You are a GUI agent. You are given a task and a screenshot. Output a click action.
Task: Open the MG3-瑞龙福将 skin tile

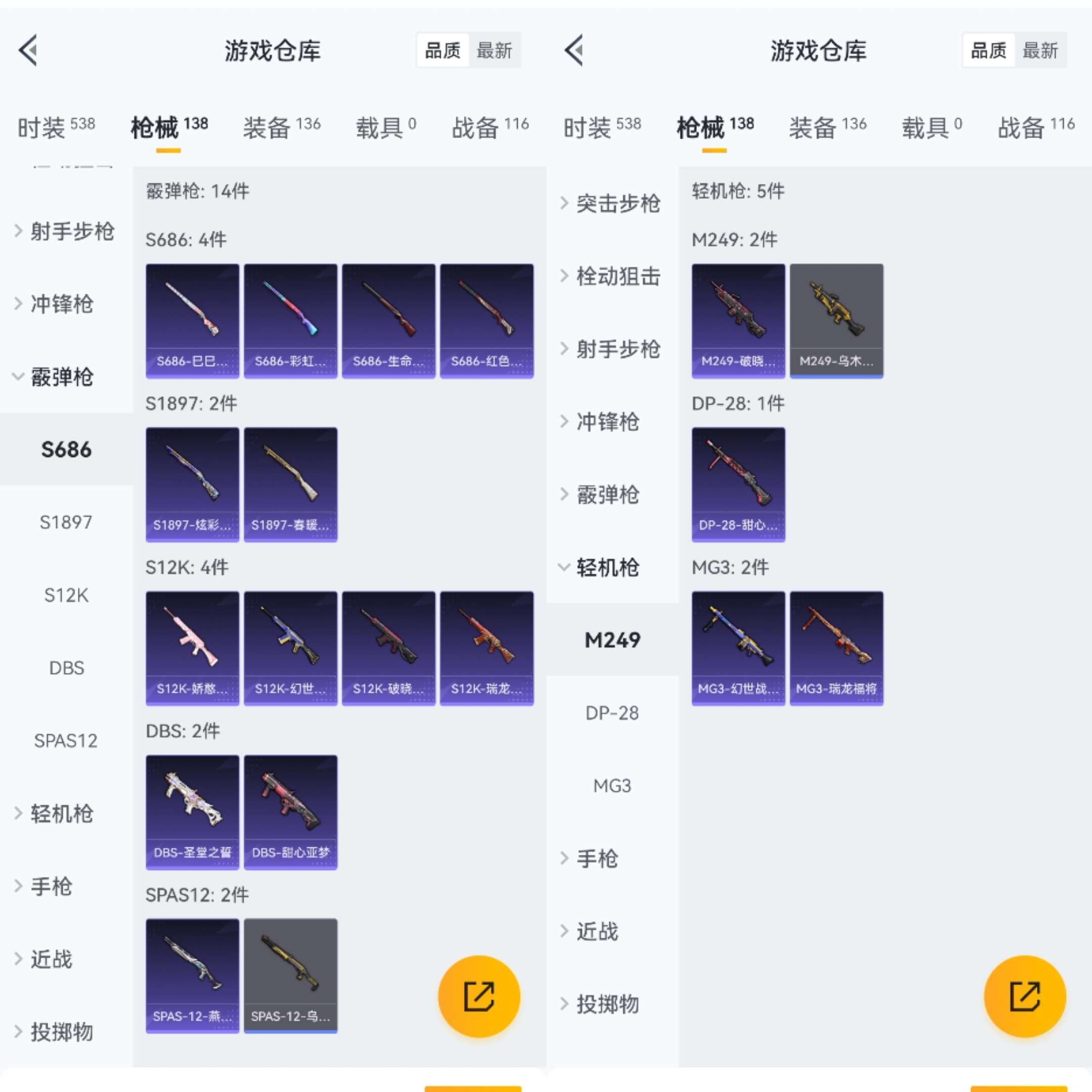pyautogui.click(x=837, y=648)
